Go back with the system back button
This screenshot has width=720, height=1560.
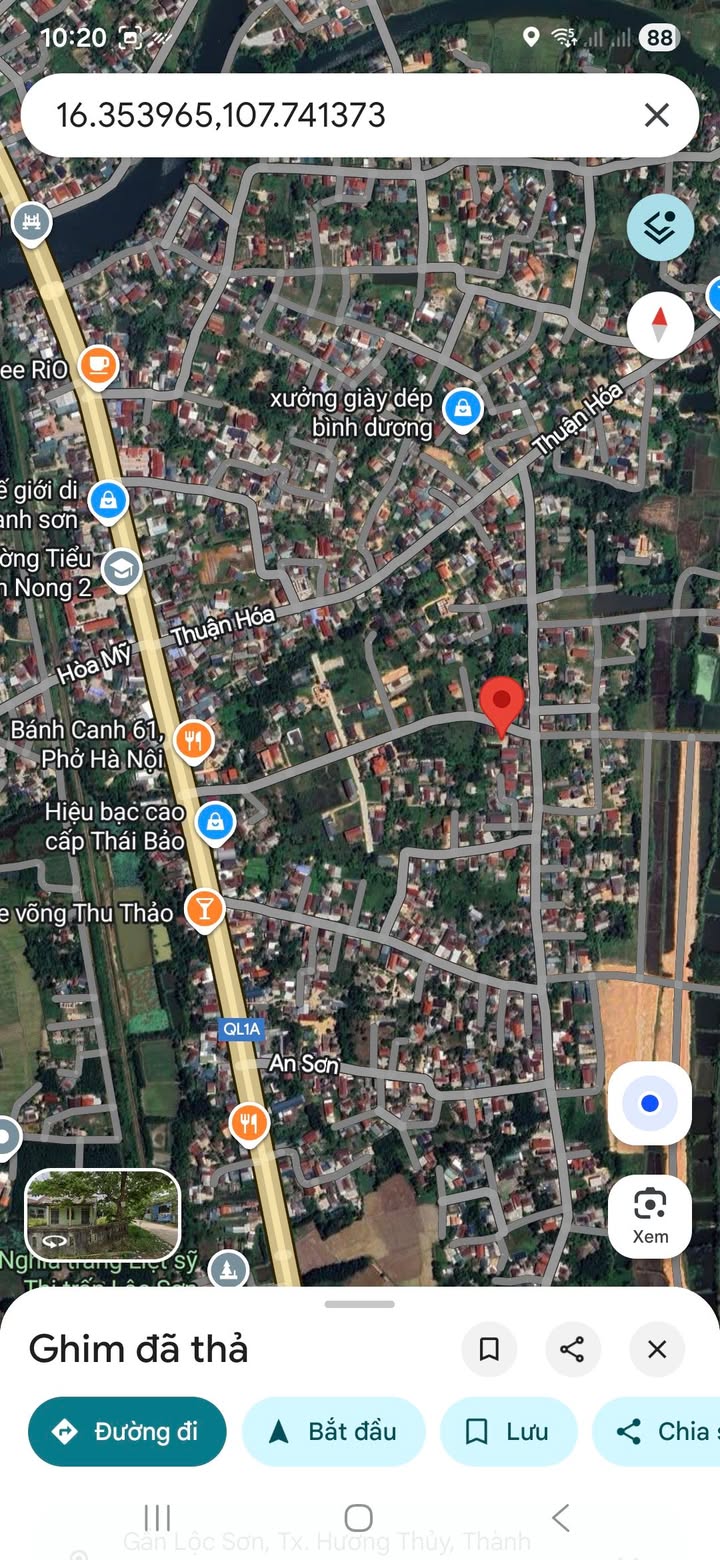click(x=561, y=1517)
